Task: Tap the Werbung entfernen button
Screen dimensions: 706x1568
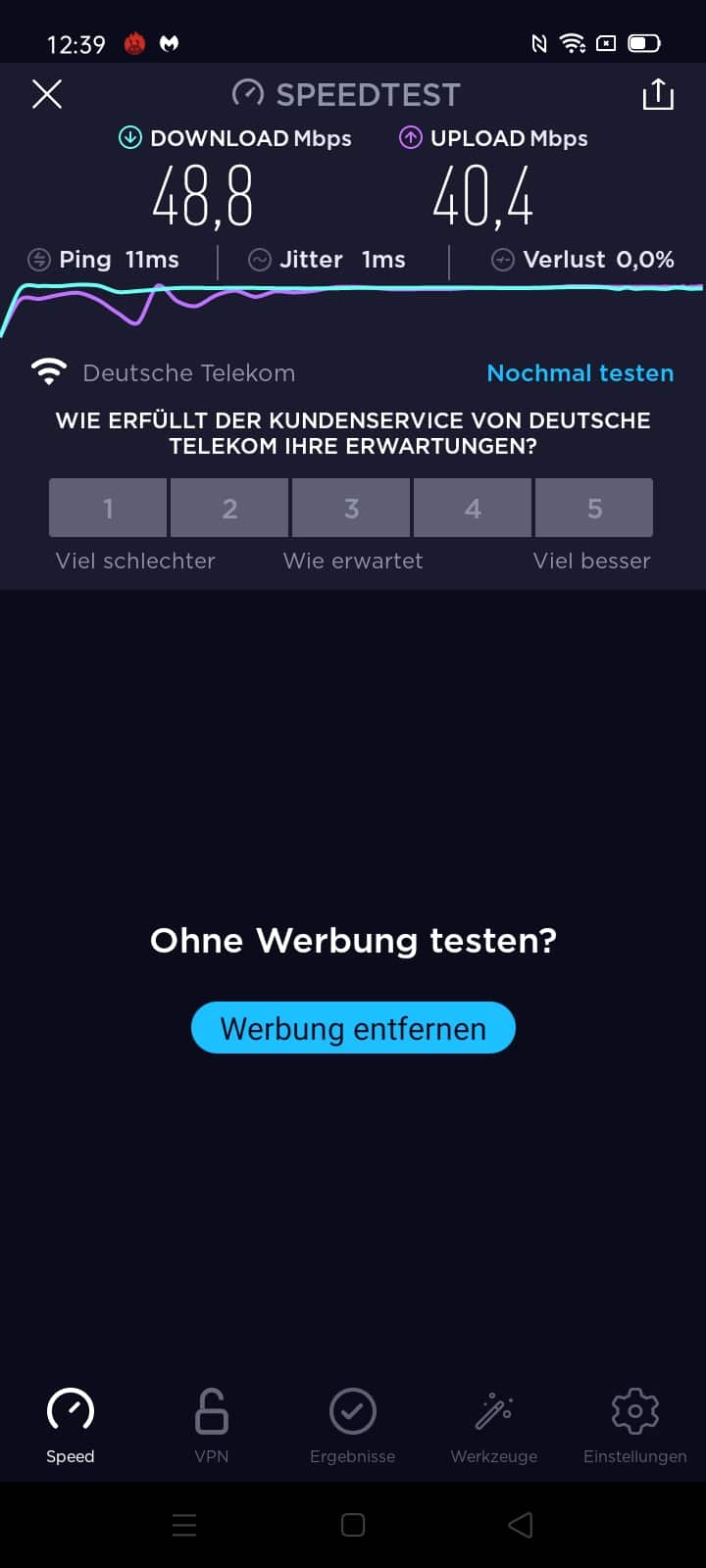Action: pos(353,1028)
